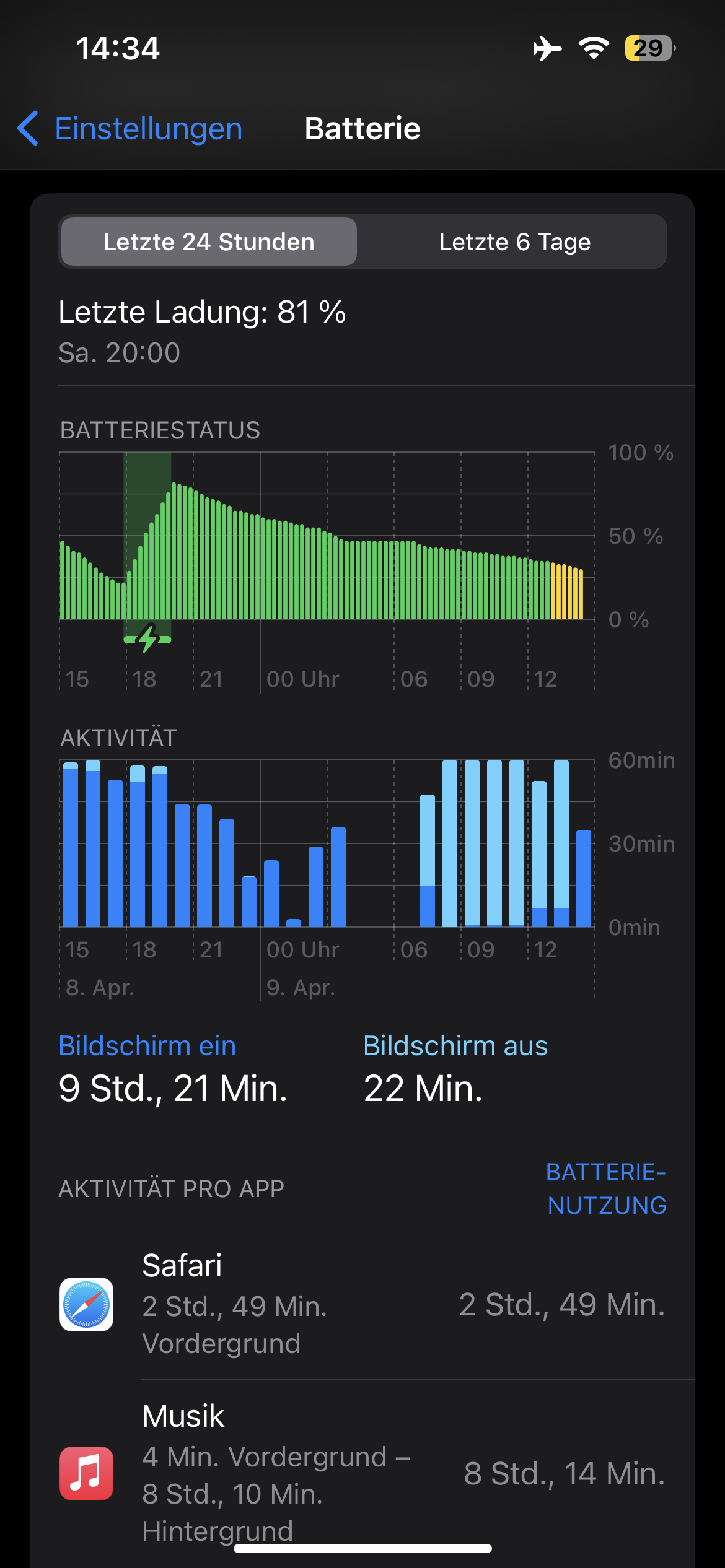The image size is (725, 1568).
Task: Go back to Einstellungen
Action: coord(130,129)
